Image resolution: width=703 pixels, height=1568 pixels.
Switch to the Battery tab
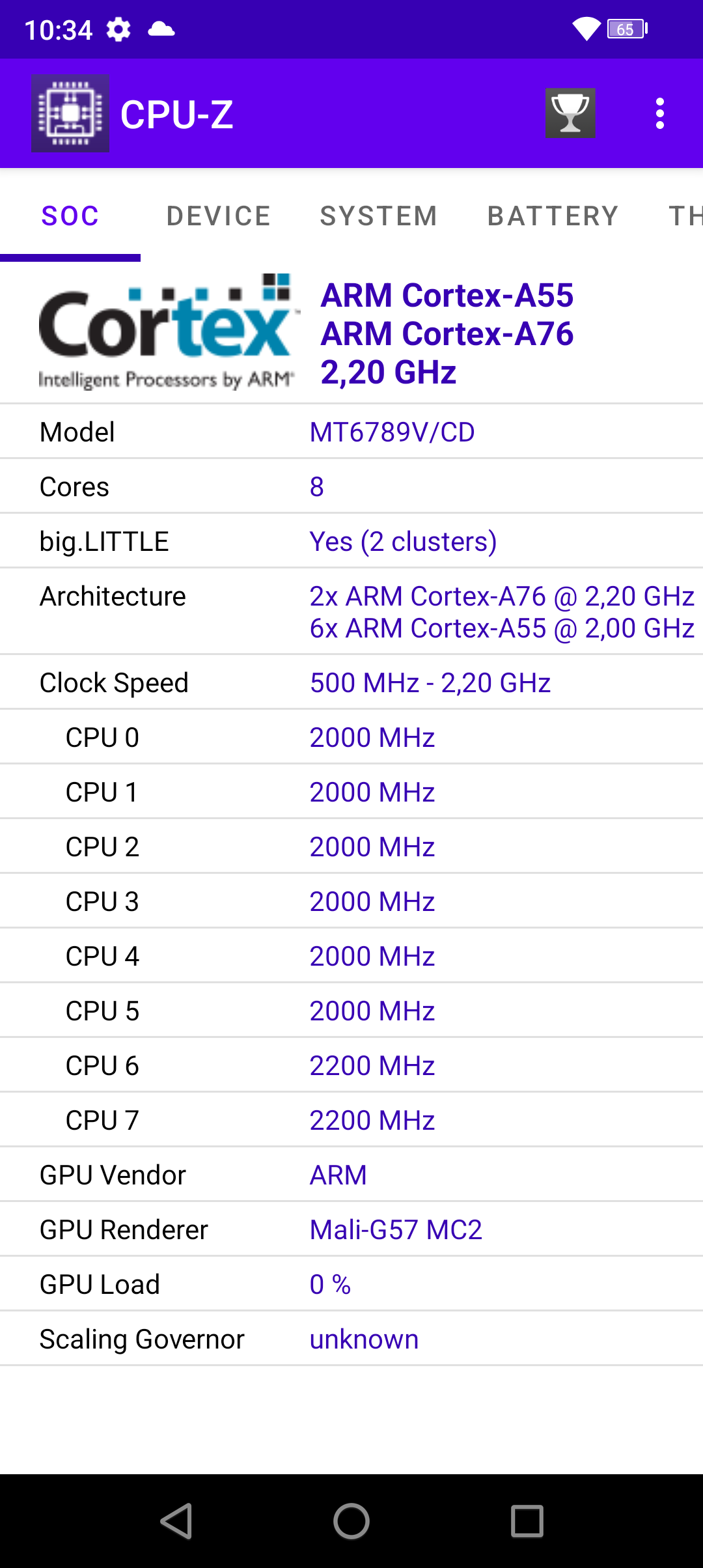[553, 216]
